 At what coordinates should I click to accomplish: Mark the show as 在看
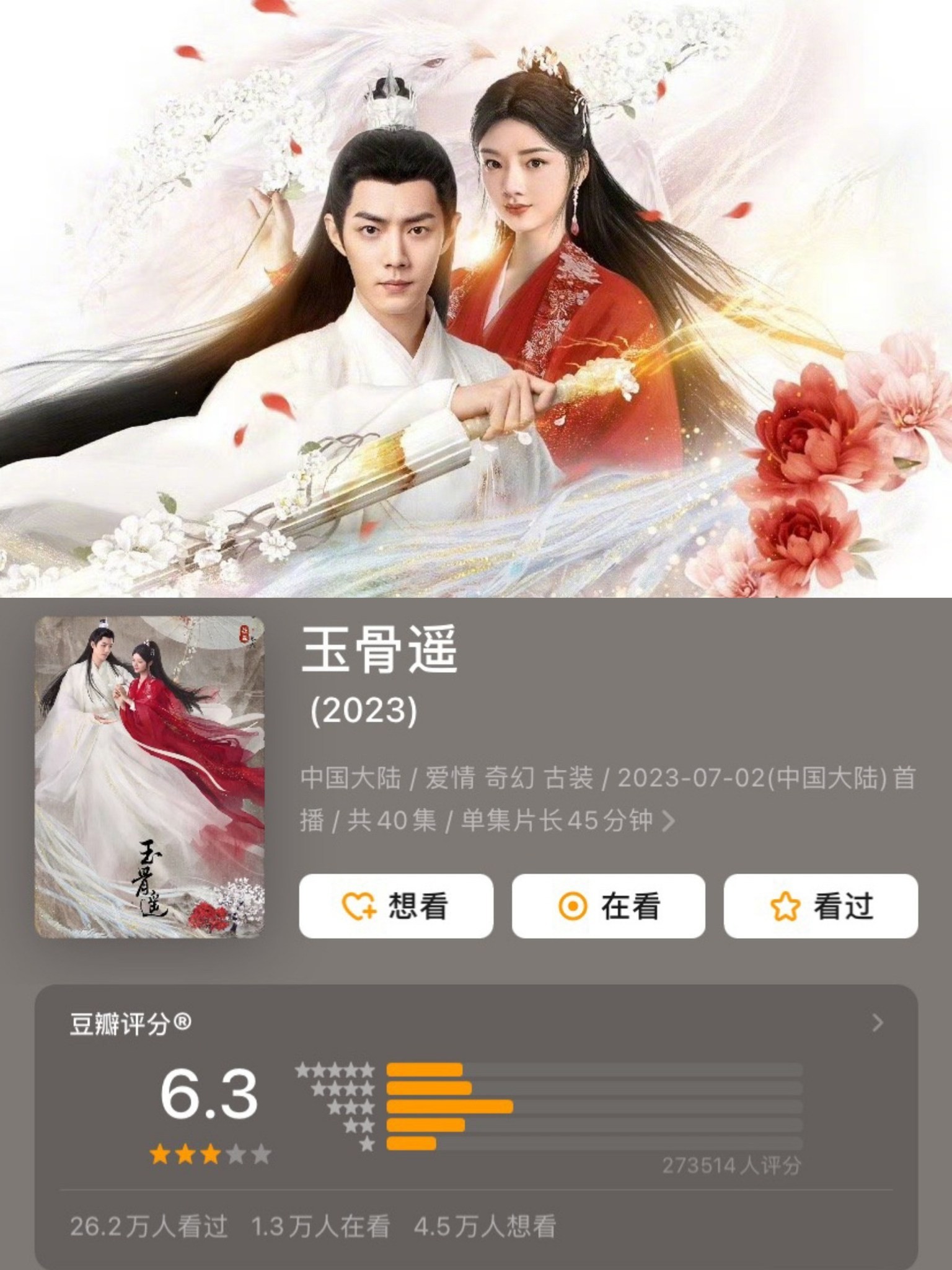tap(608, 906)
